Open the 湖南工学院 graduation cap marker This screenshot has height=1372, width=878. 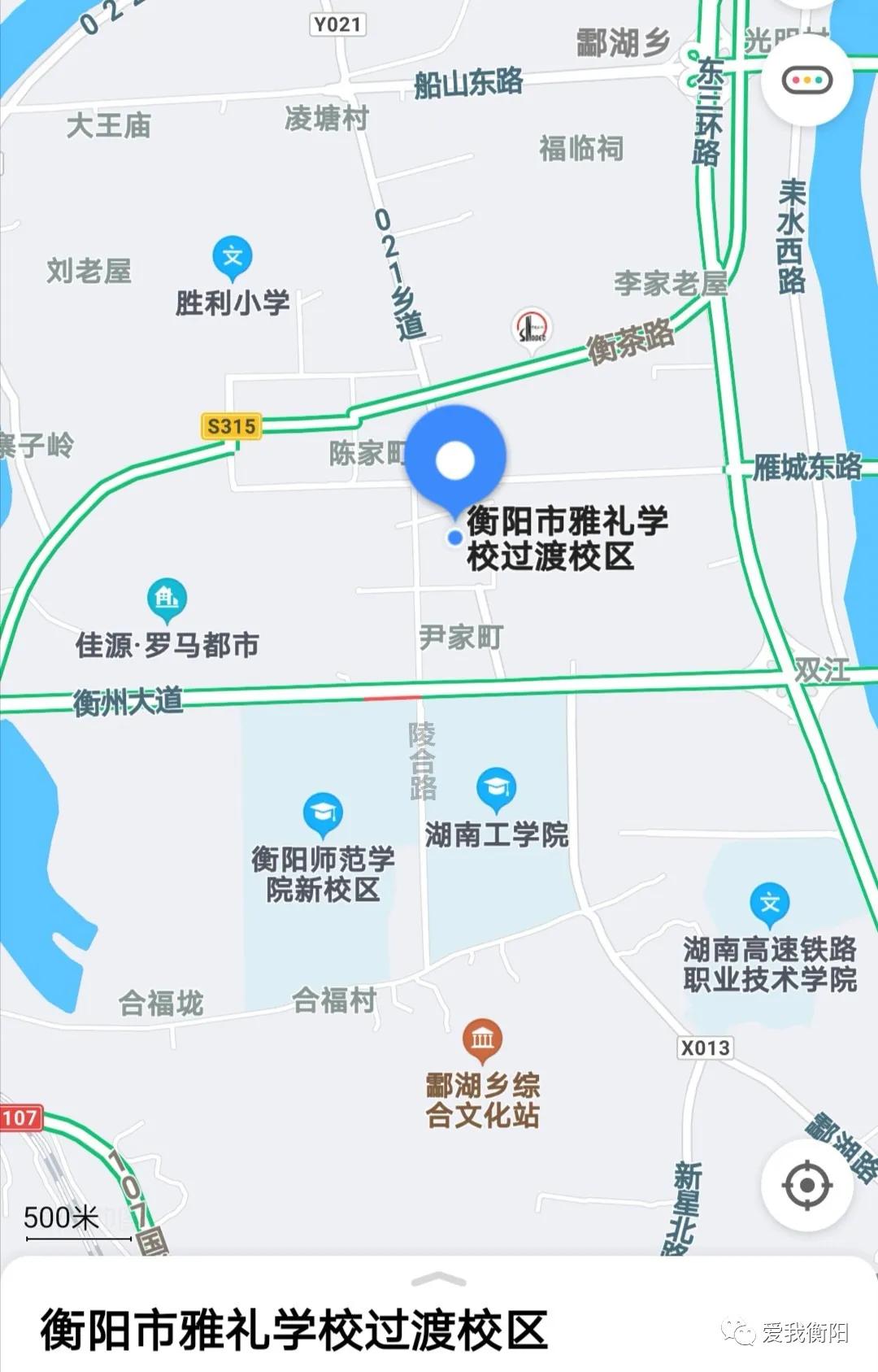pos(498,786)
